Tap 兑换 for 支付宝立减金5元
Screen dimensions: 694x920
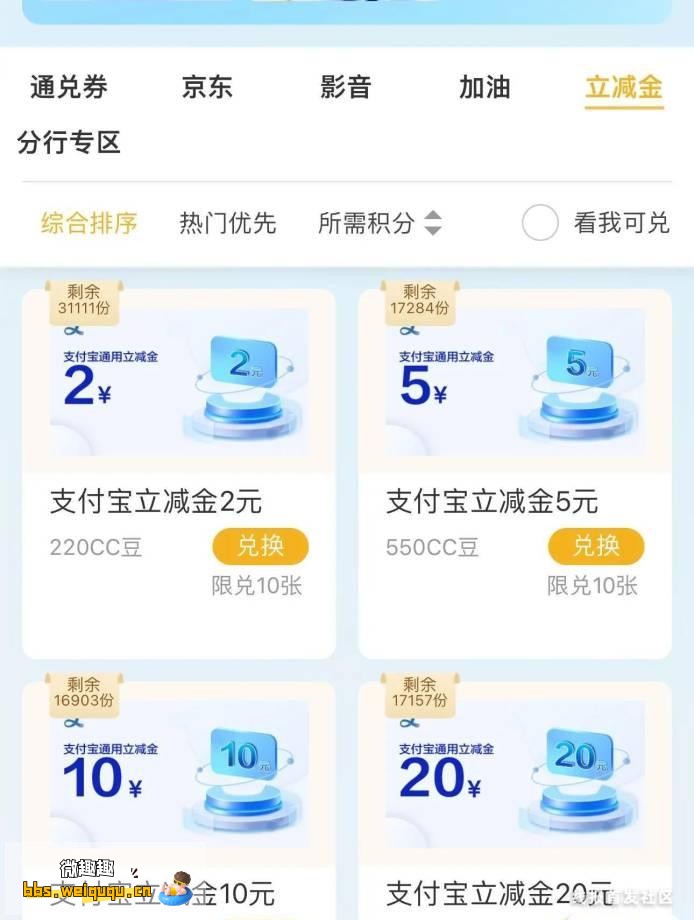pos(596,547)
